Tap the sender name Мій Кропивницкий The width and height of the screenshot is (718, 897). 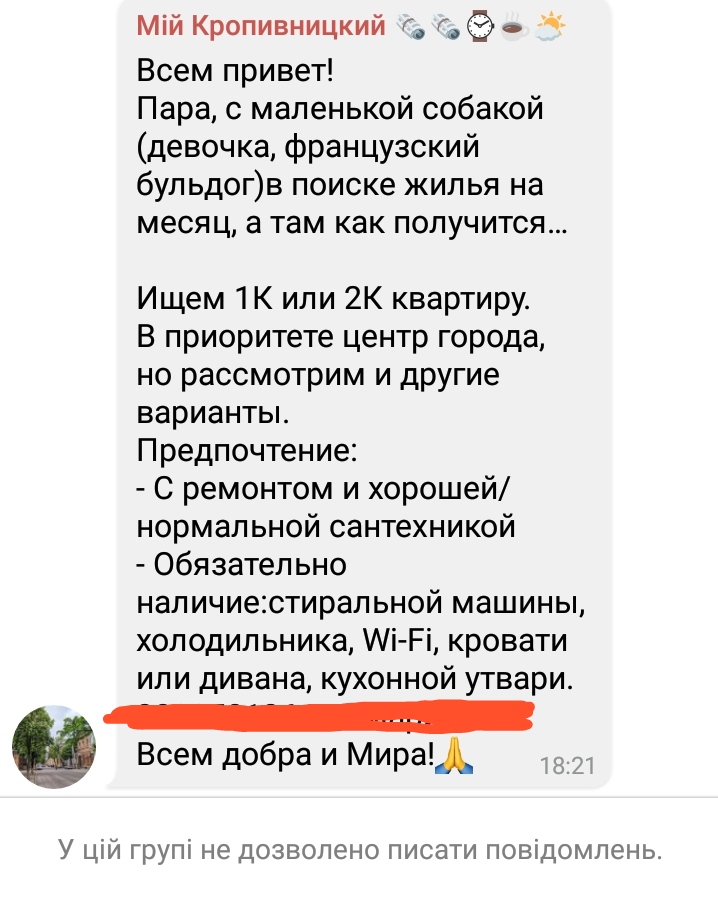(262, 27)
